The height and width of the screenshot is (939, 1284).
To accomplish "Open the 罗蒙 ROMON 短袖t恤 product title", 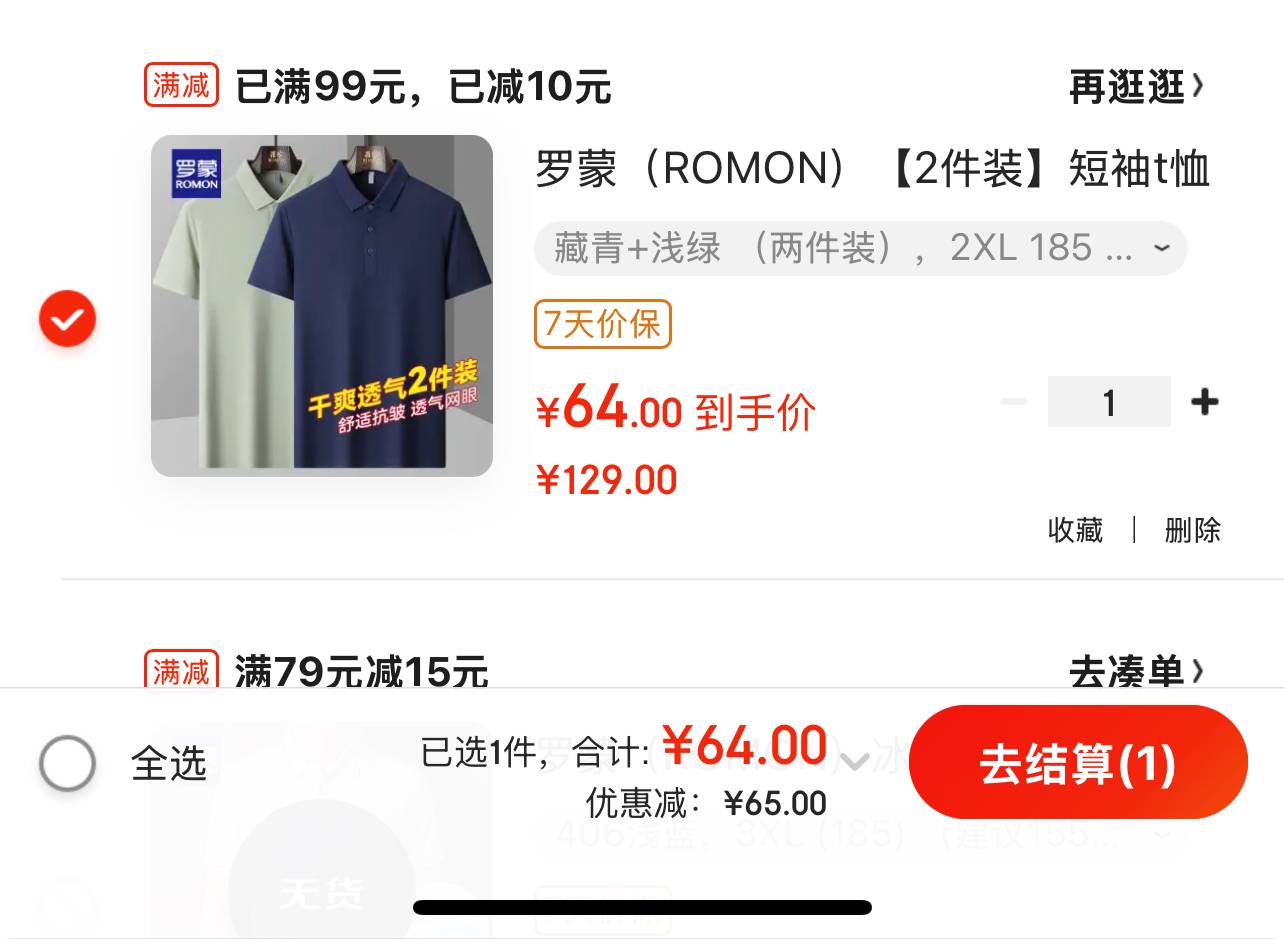I will 872,168.
